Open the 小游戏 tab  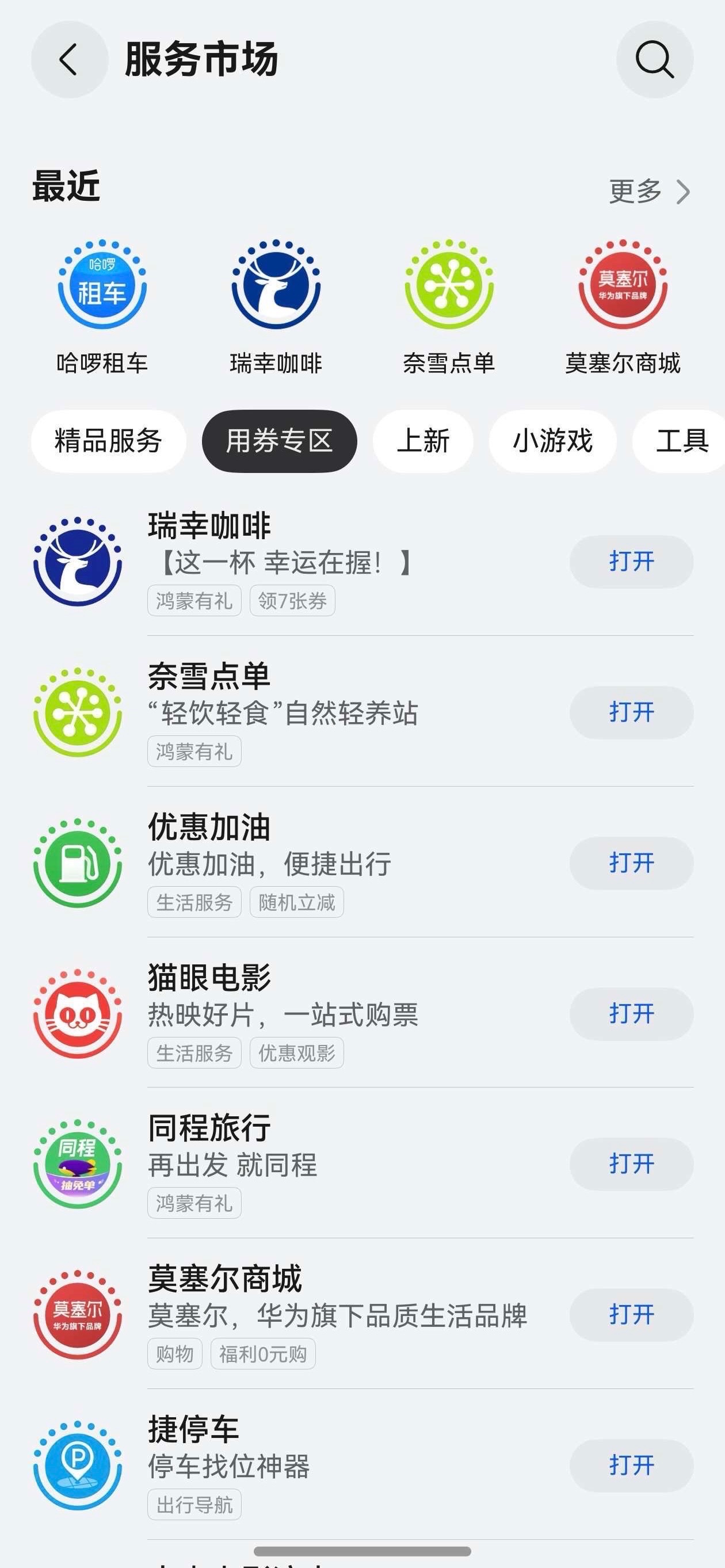coord(553,441)
